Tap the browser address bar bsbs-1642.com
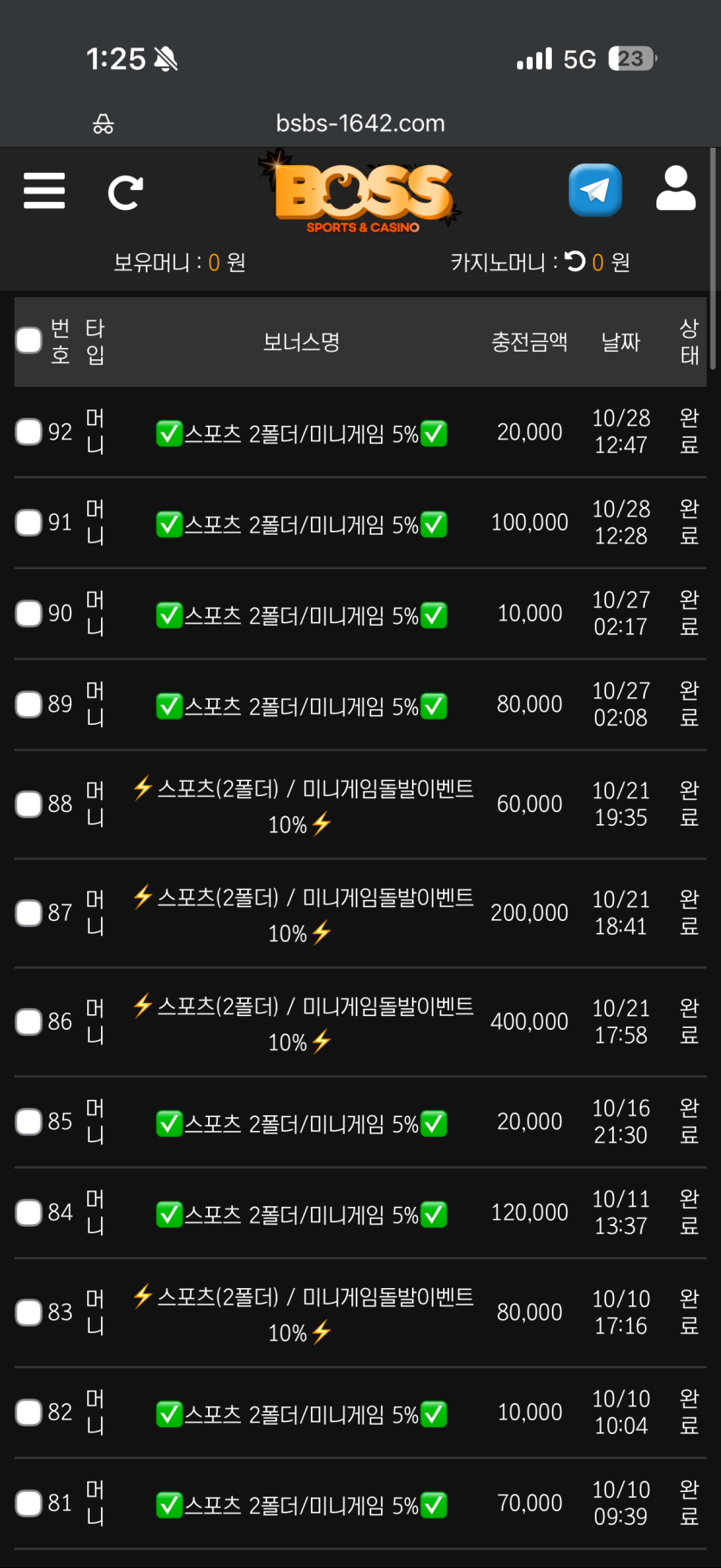This screenshot has width=721, height=1568. (360, 124)
